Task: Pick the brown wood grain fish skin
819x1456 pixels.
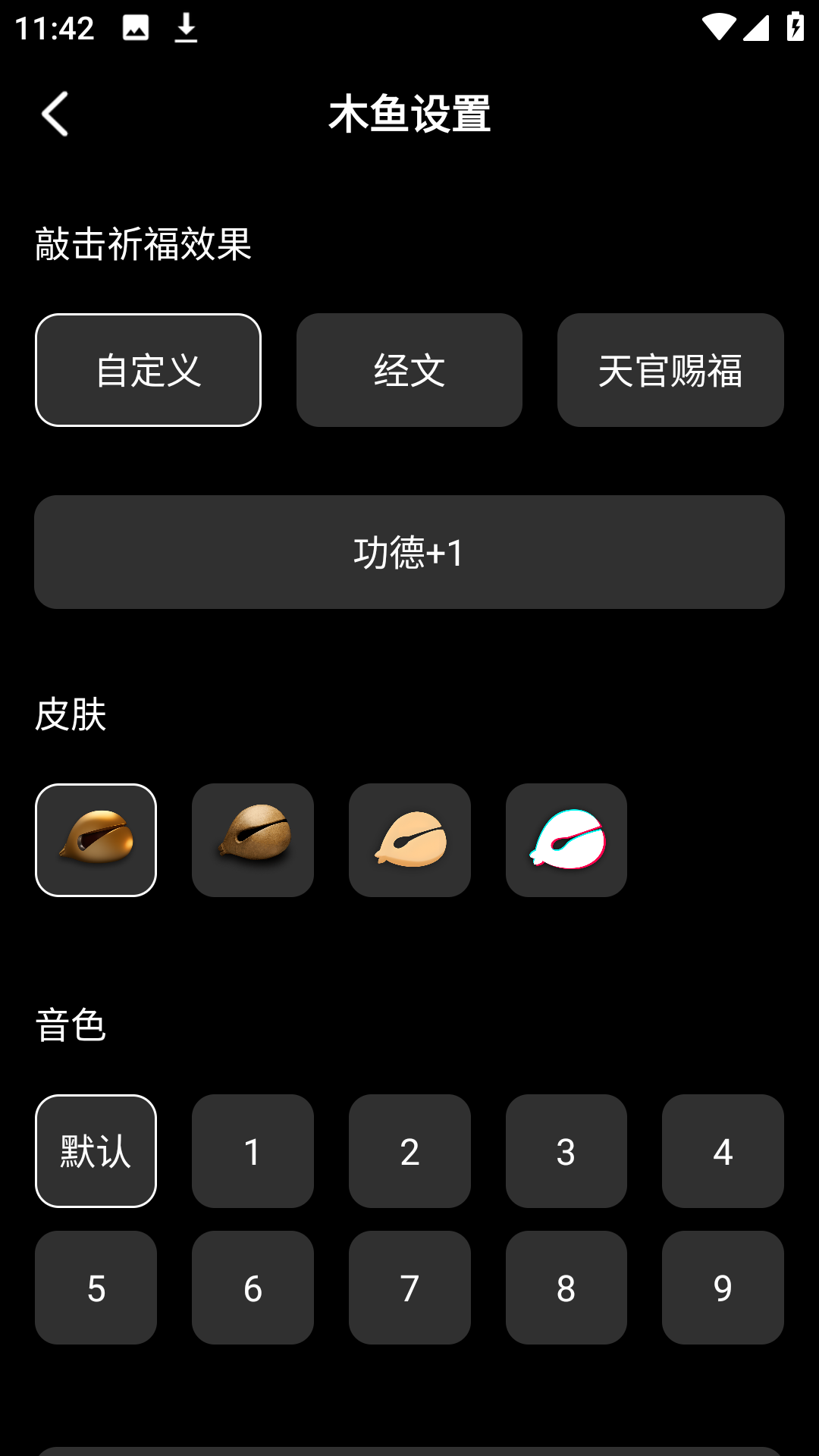Action: pos(253,840)
